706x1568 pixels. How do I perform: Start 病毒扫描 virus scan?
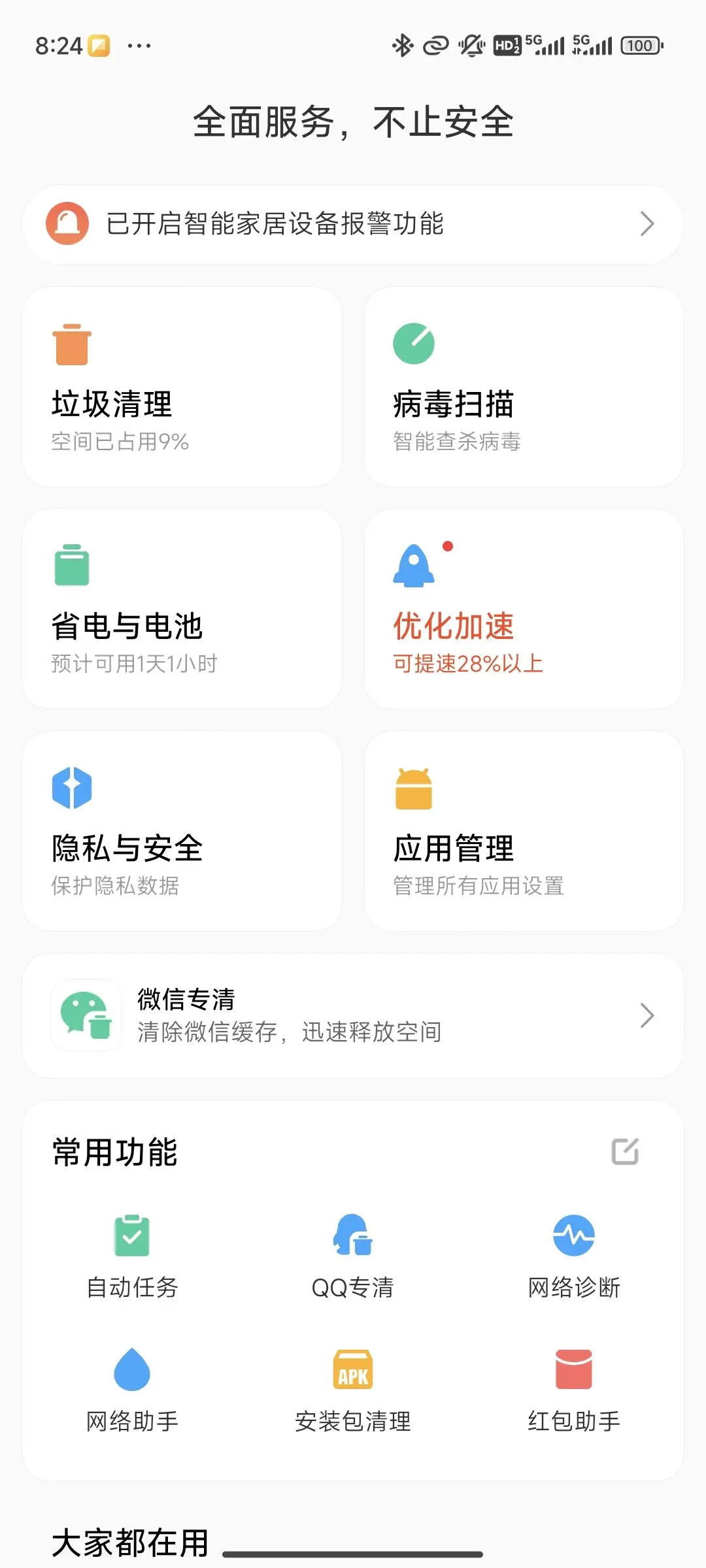(524, 387)
